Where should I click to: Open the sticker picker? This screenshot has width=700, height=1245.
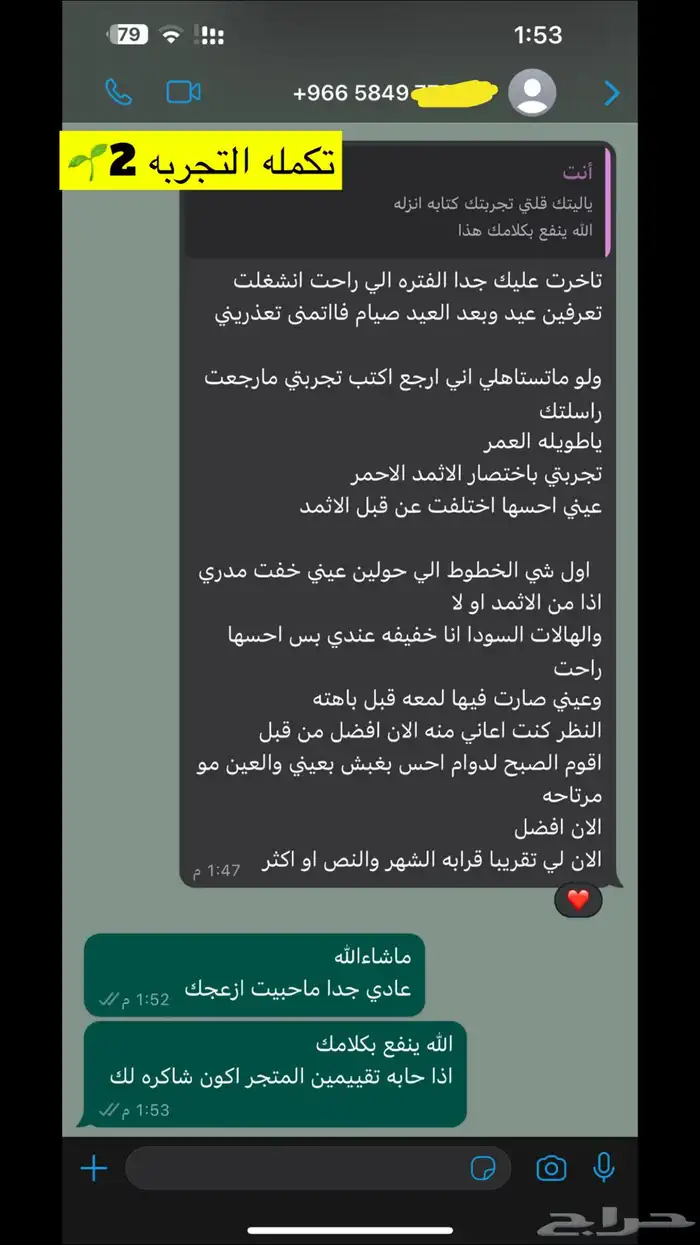[484, 1168]
